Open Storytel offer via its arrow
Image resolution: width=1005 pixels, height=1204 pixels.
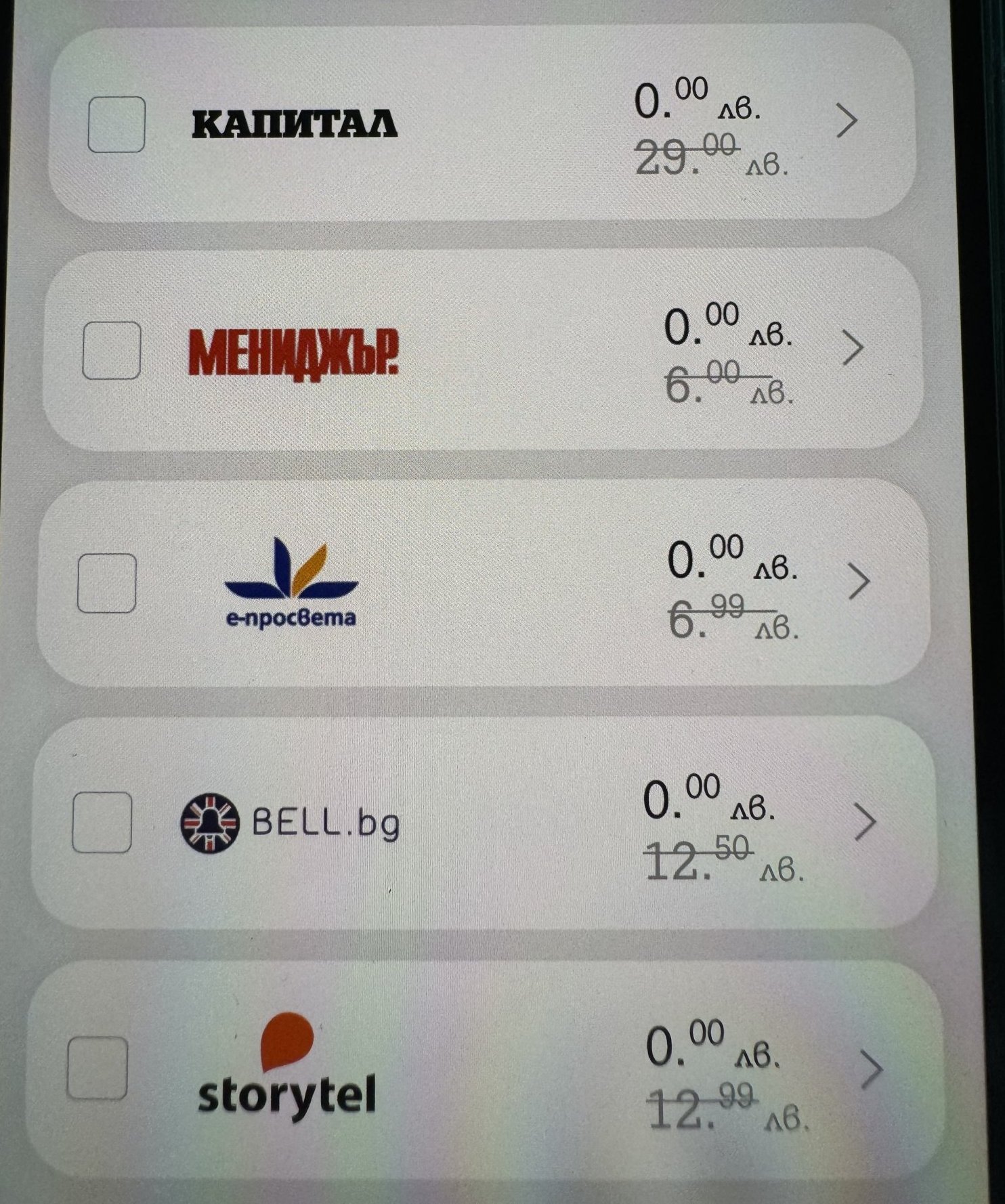(871, 1070)
